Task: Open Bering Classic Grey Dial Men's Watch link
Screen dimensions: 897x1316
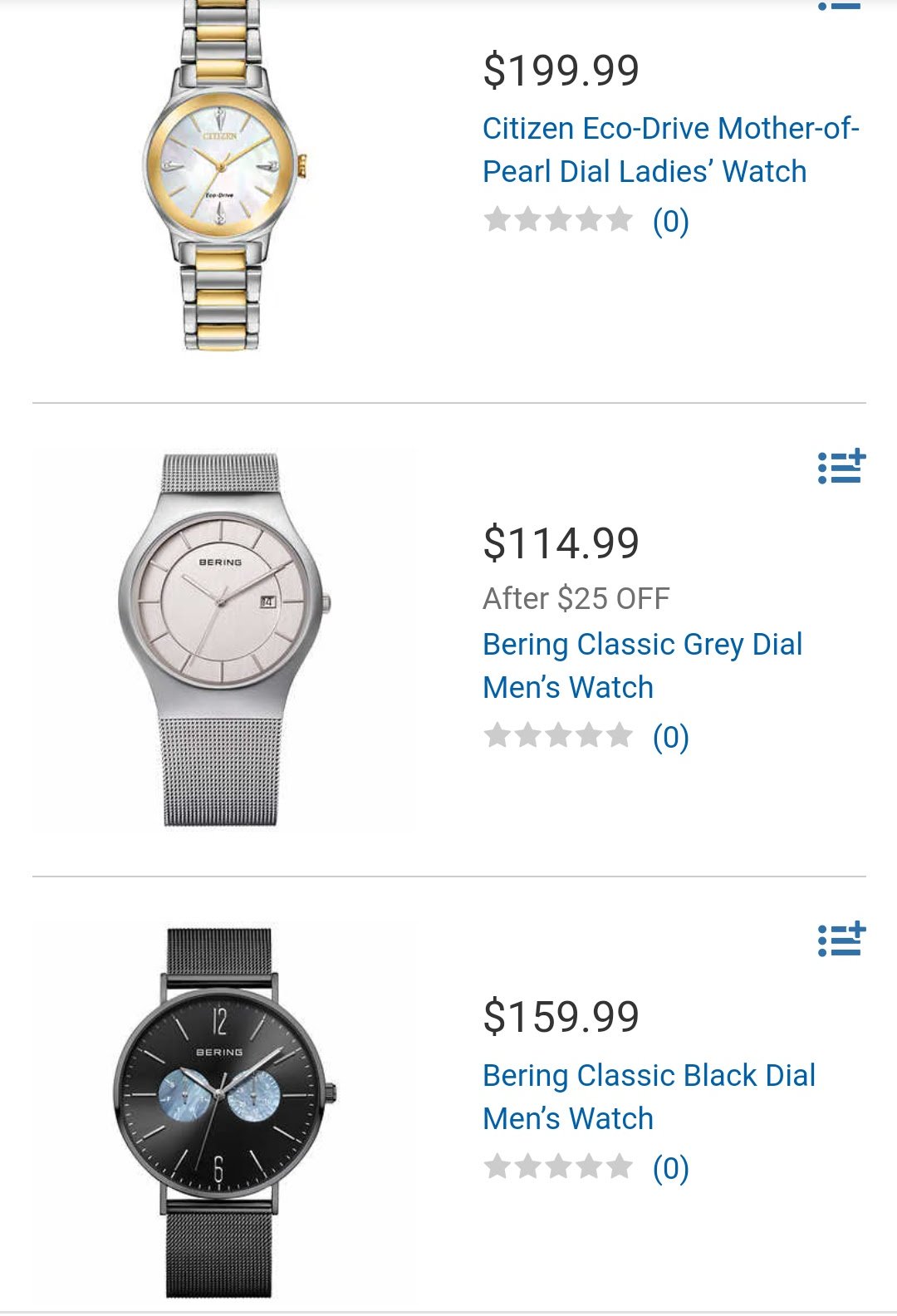Action: [642, 665]
